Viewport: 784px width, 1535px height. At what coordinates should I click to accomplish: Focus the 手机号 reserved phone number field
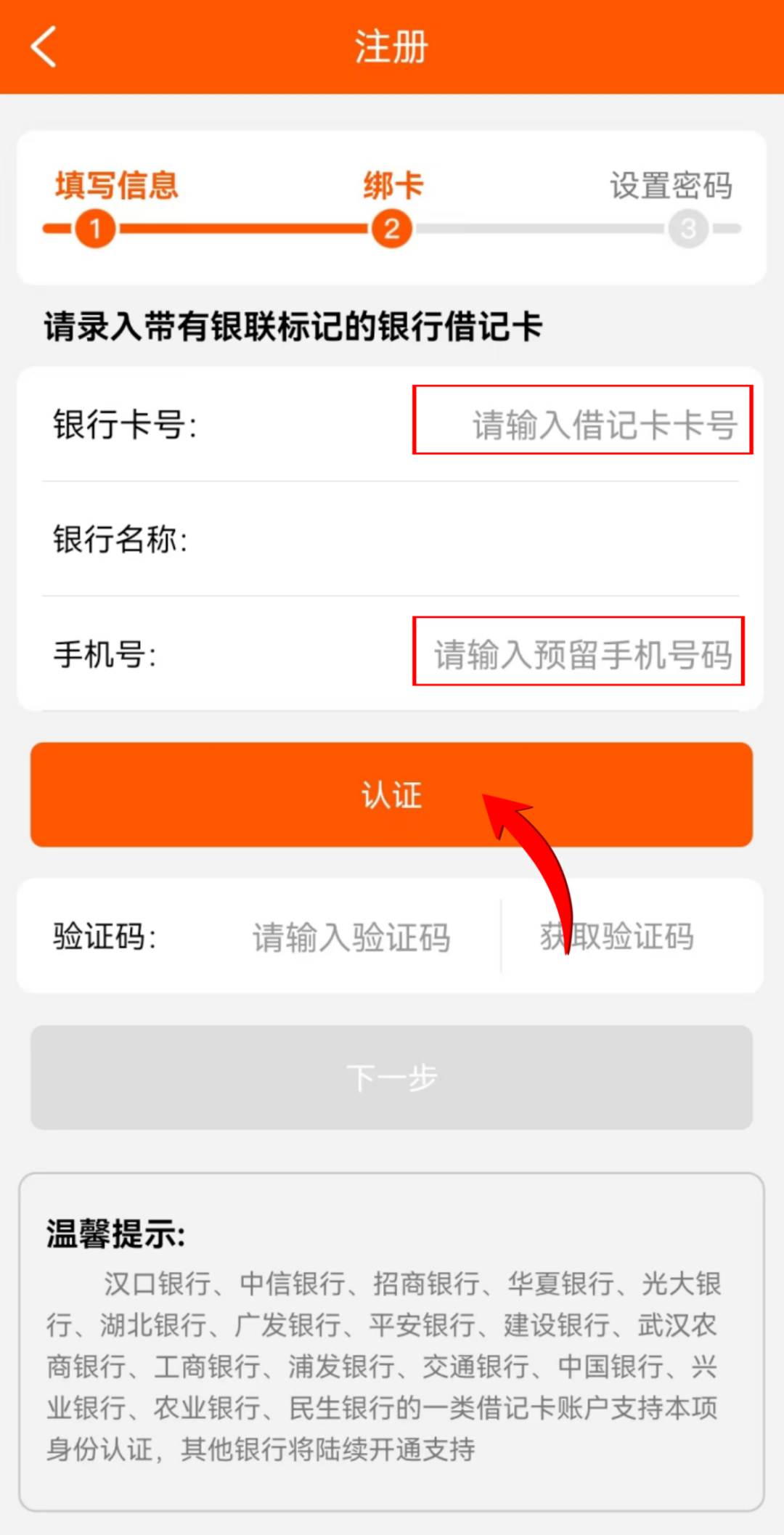579,652
